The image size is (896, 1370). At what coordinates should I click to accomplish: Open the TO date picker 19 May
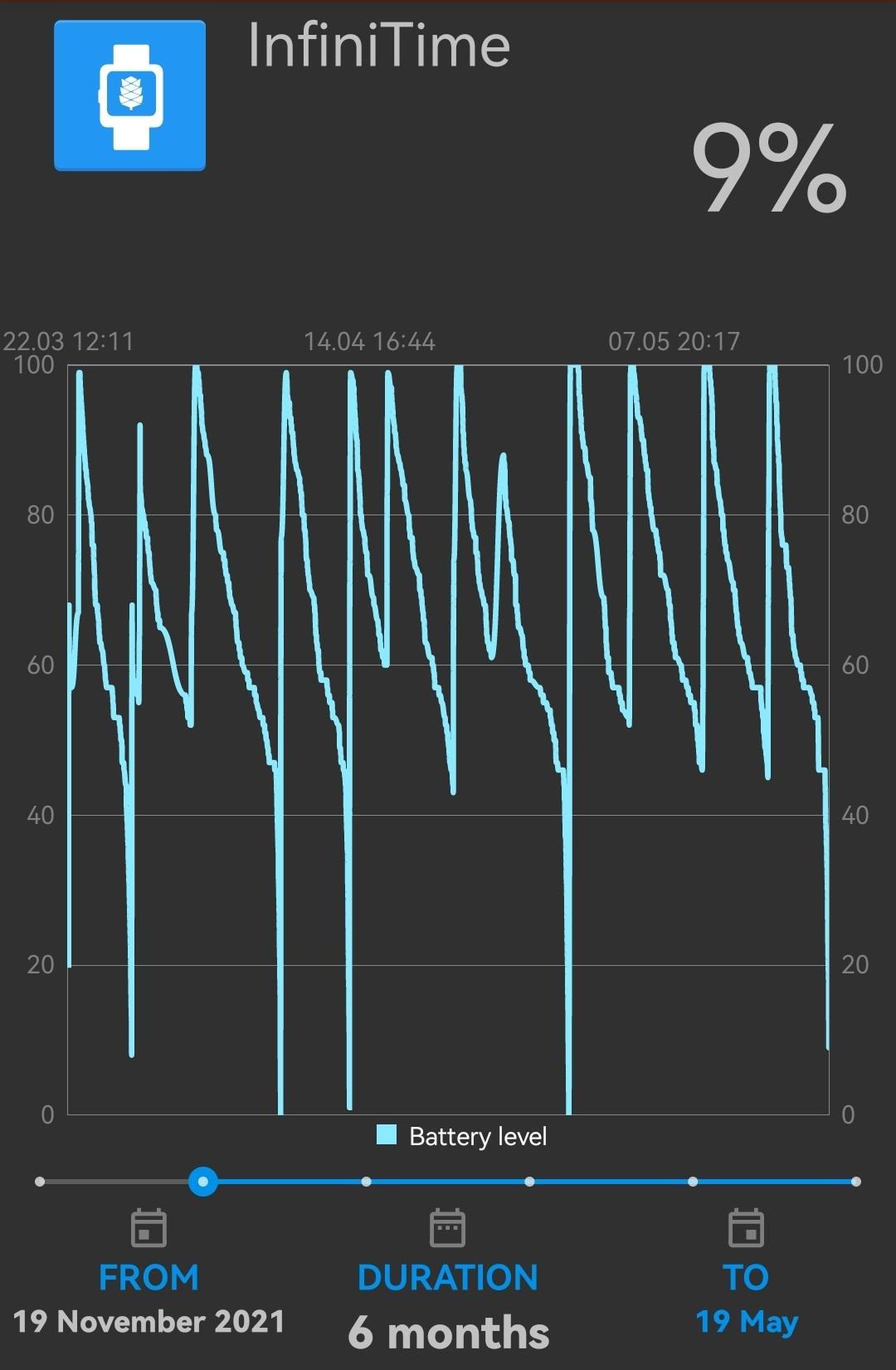point(746,1321)
